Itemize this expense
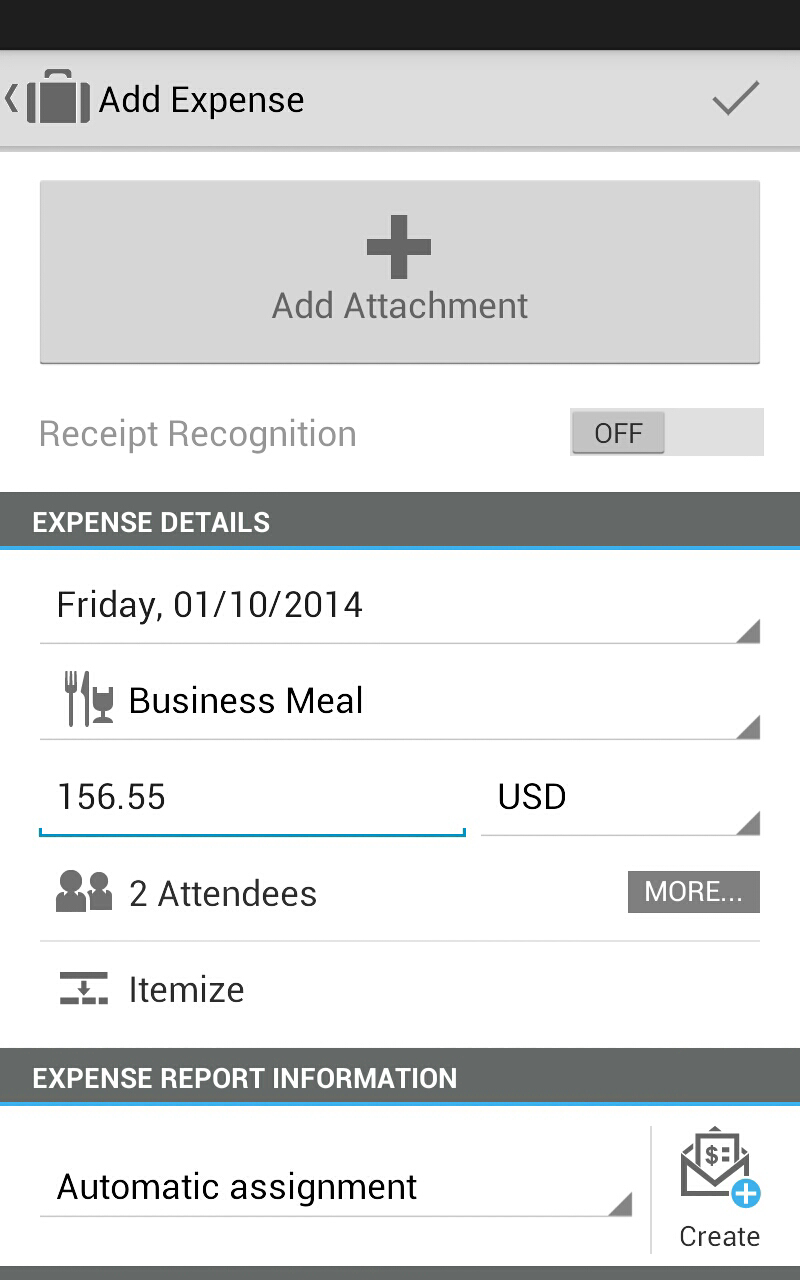This screenshot has height=1280, width=800. coord(400,990)
